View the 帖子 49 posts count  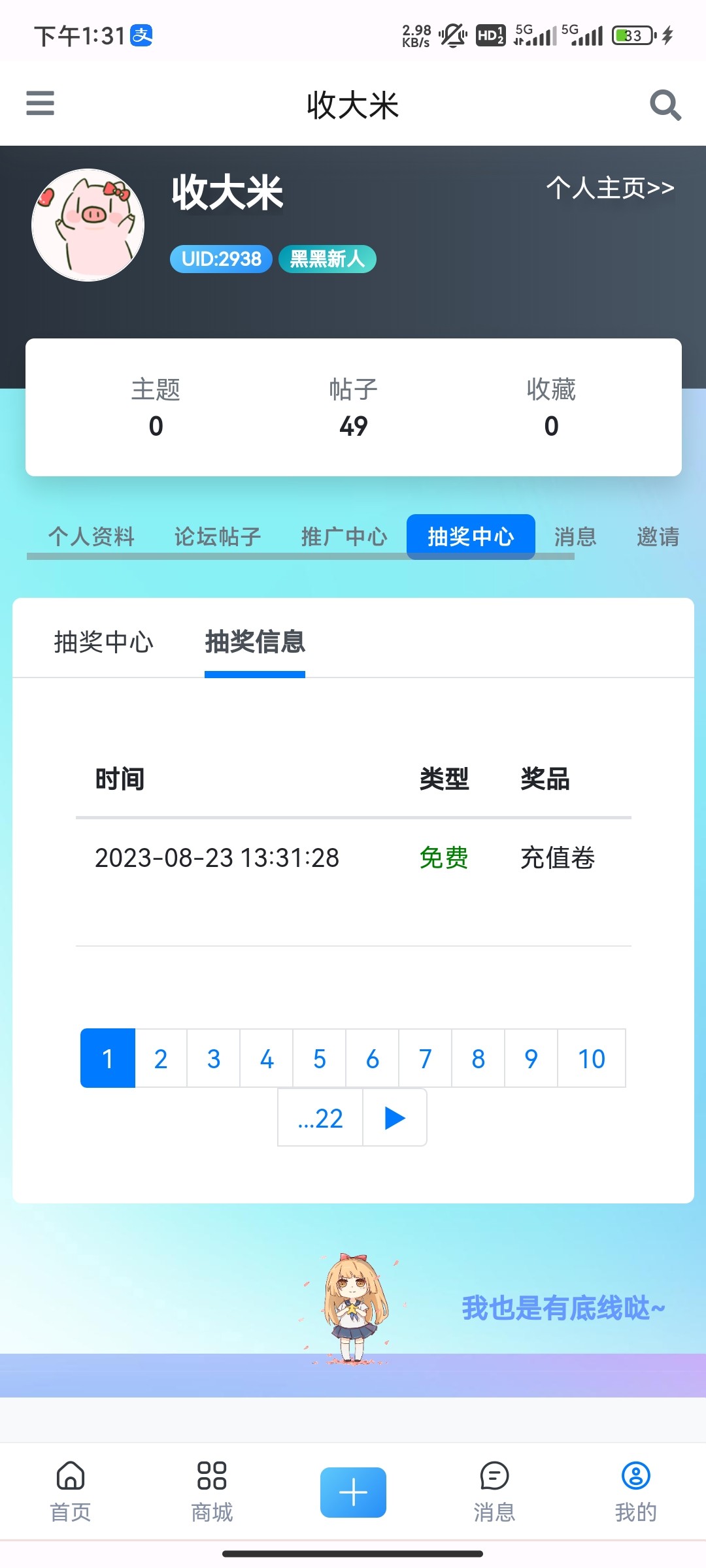[353, 408]
